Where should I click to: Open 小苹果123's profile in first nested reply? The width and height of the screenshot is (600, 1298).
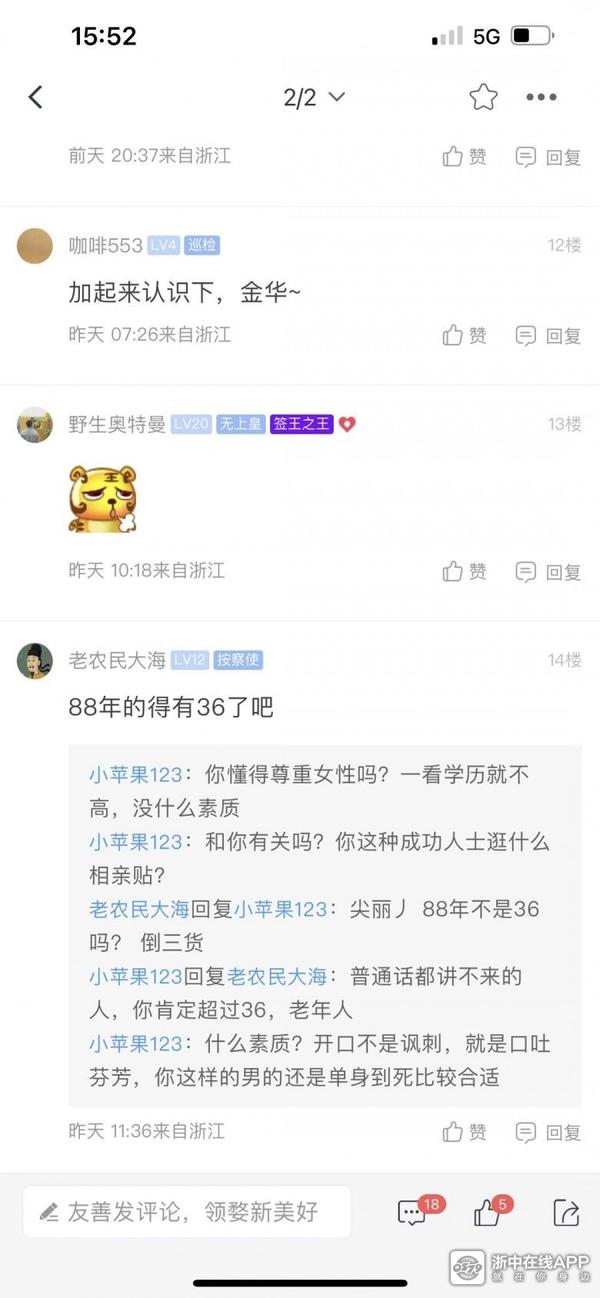[136, 774]
